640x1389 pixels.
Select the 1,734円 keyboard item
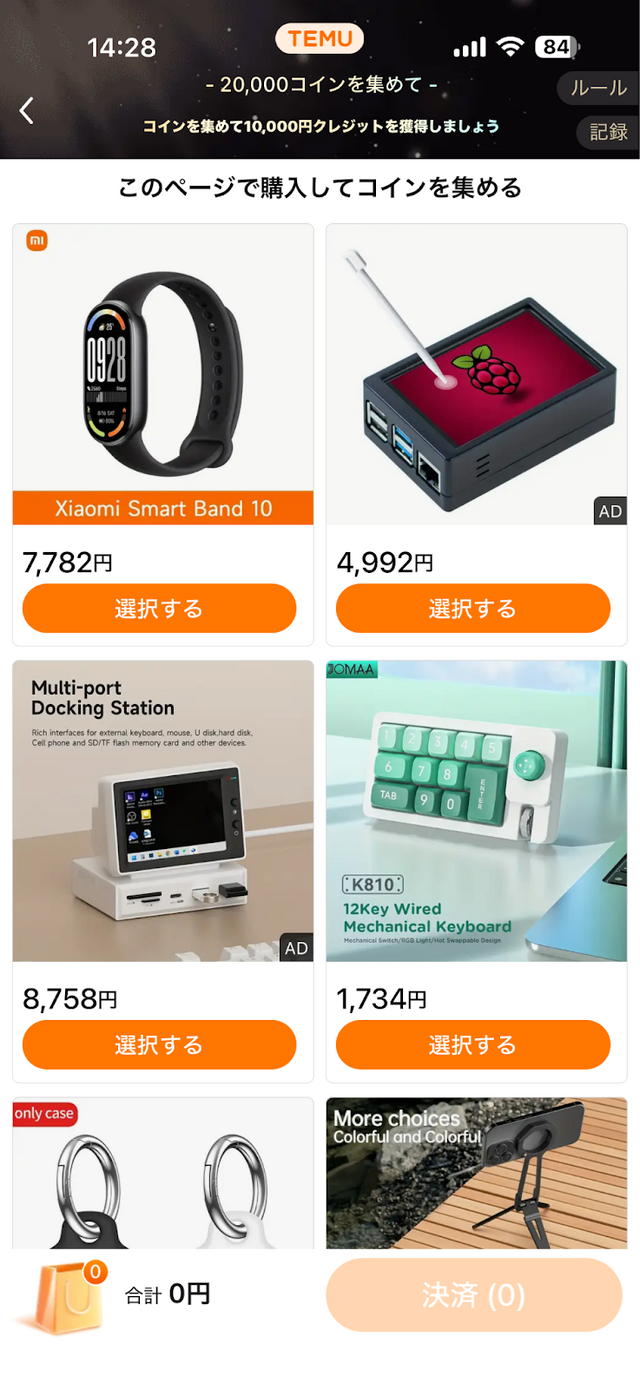pos(472,1045)
